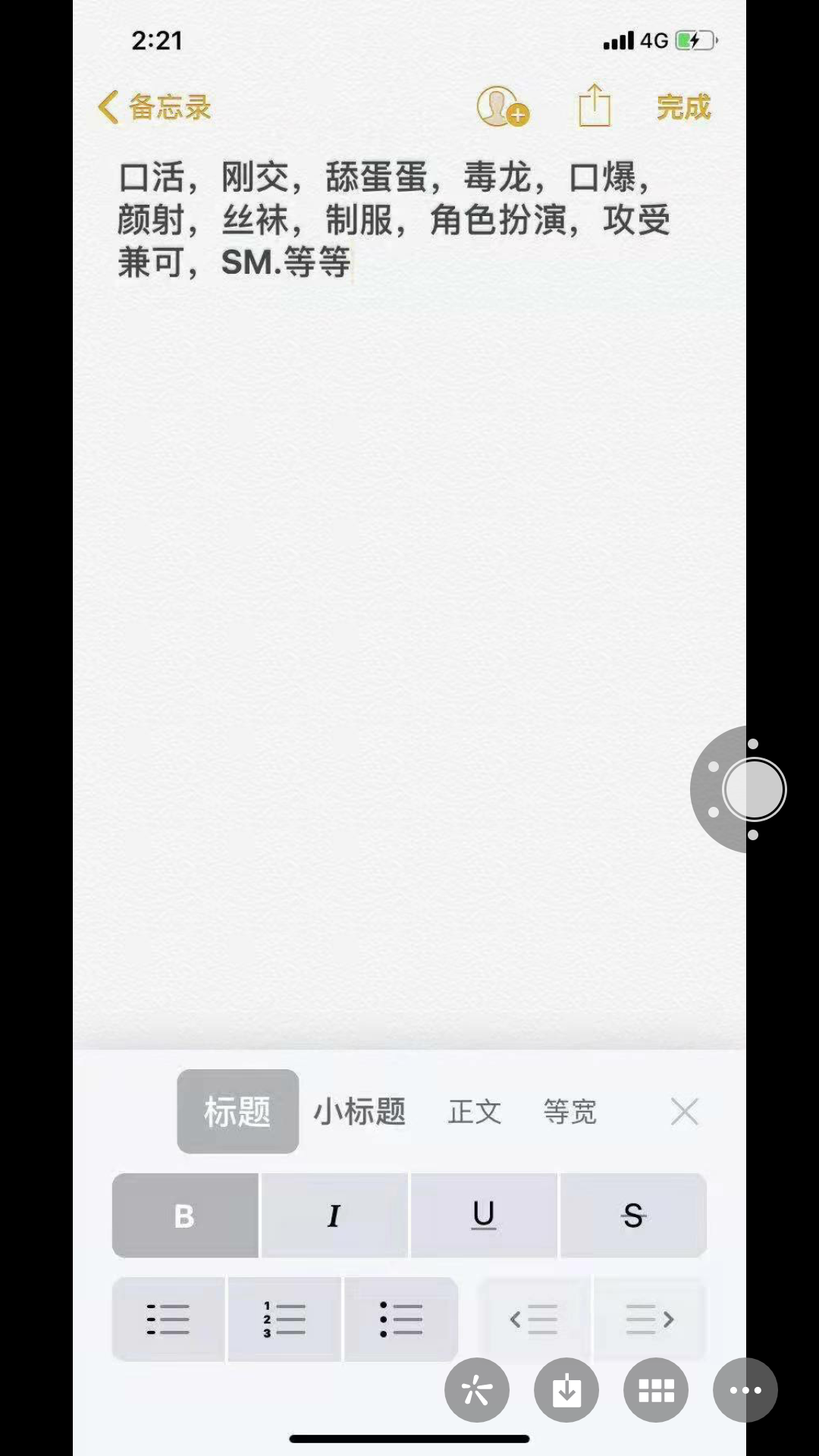The width and height of the screenshot is (819, 1456).
Task: Insert a dashed list
Action: [x=168, y=1319]
